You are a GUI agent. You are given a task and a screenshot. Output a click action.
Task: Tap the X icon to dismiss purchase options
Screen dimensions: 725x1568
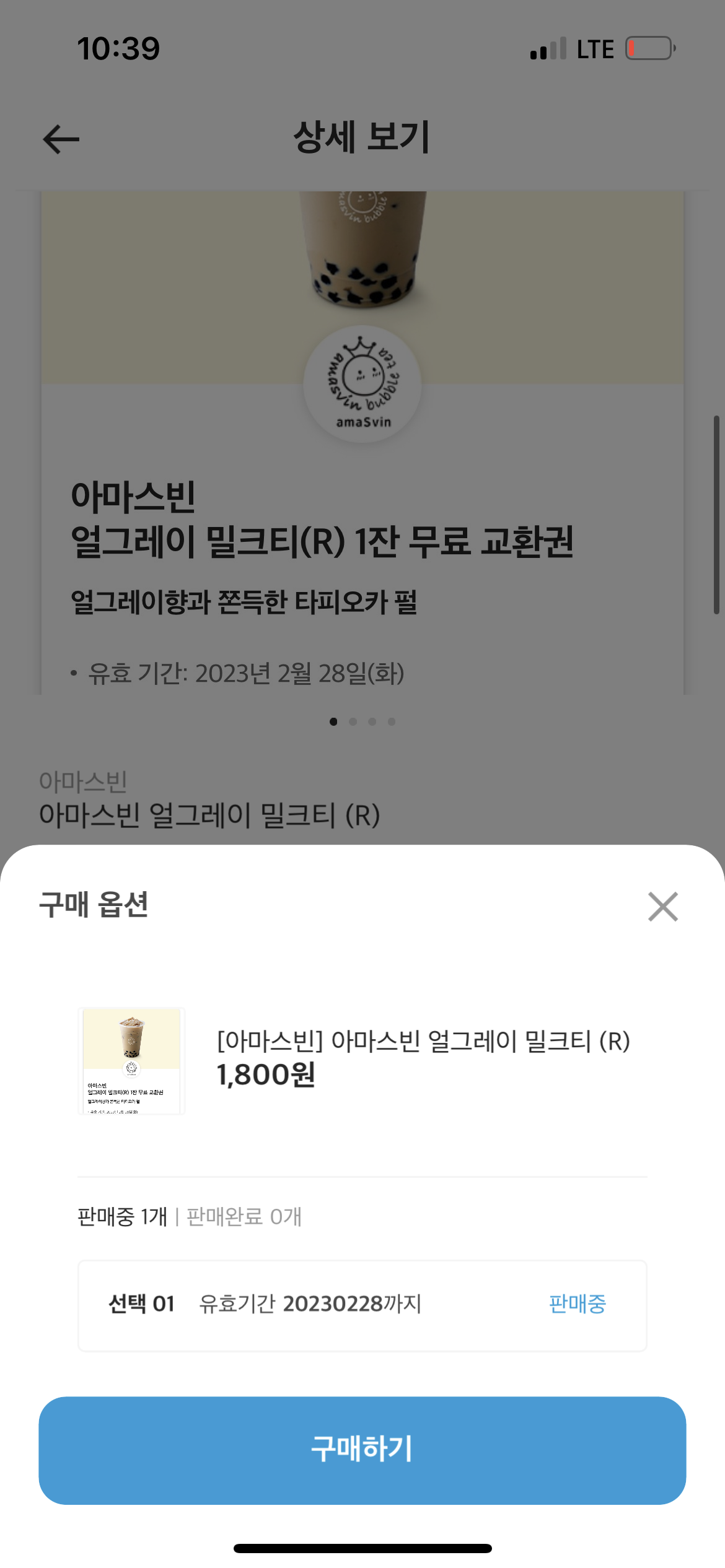tap(662, 907)
